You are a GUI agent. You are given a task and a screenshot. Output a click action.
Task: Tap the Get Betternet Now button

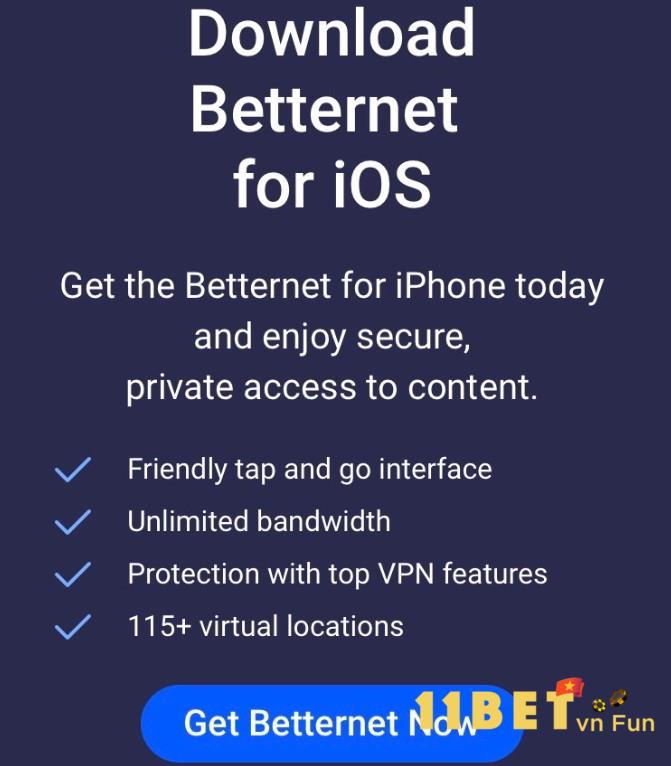tap(290, 722)
